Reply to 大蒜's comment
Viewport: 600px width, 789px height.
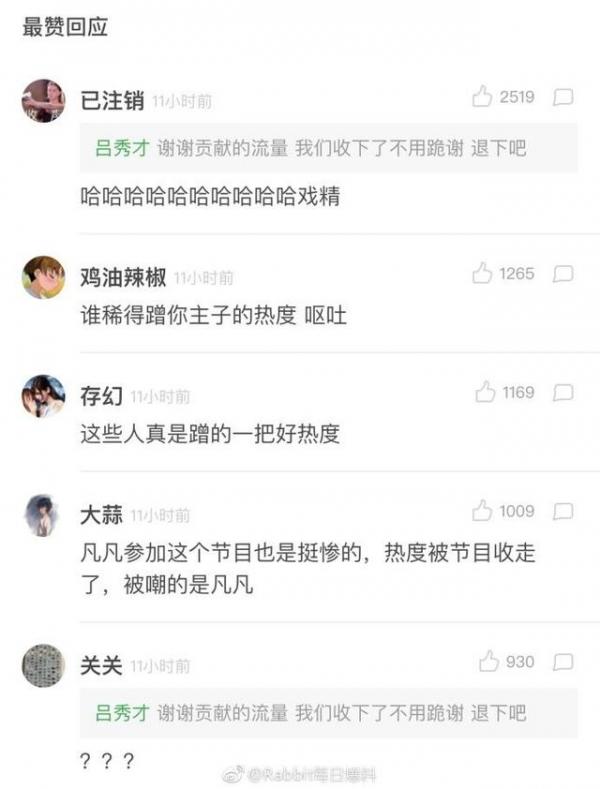pyautogui.click(x=563, y=511)
